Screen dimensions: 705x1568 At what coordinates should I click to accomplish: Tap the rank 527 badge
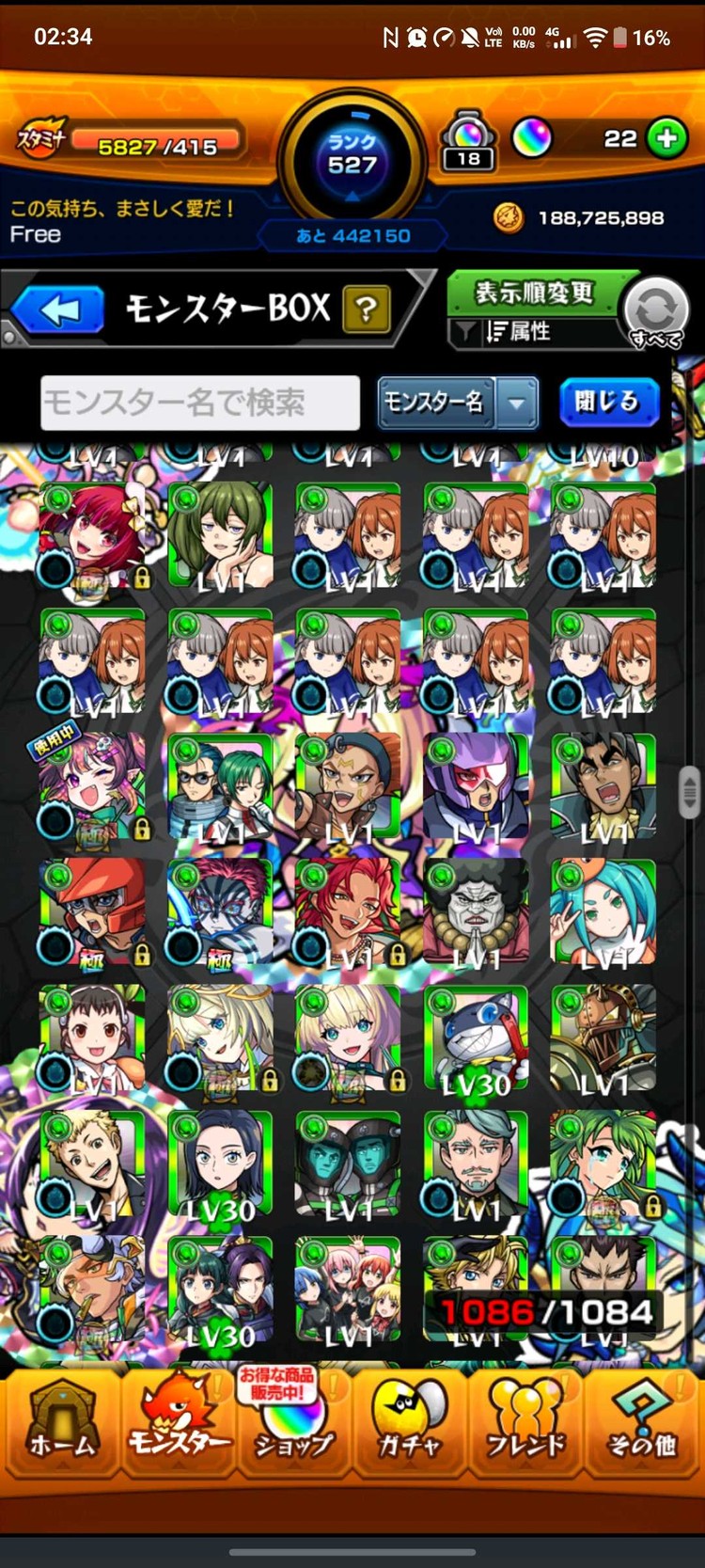click(x=352, y=155)
